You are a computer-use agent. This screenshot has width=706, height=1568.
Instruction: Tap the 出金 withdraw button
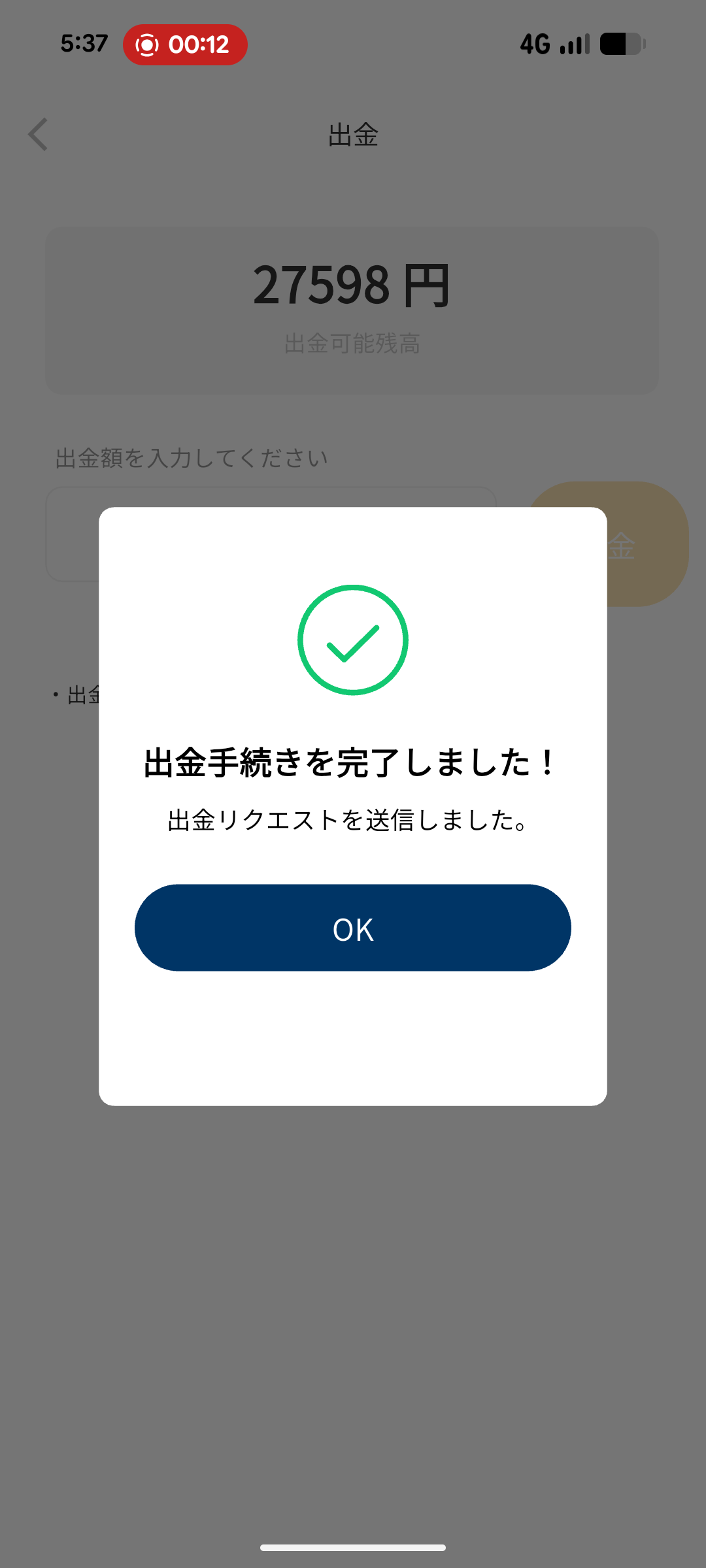(x=646, y=544)
